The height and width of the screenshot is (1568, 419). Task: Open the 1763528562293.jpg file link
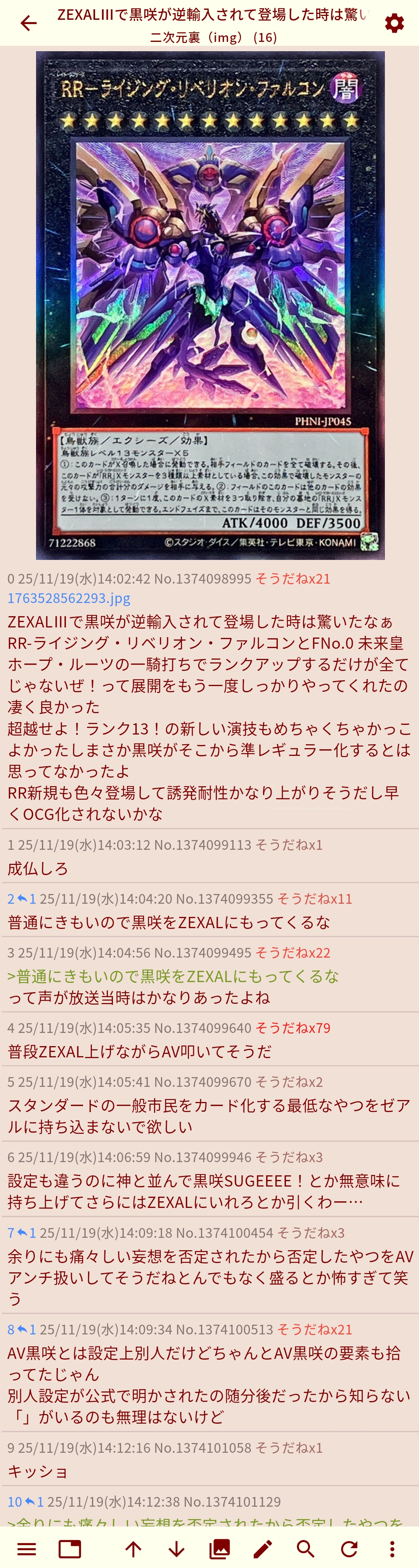(x=69, y=598)
